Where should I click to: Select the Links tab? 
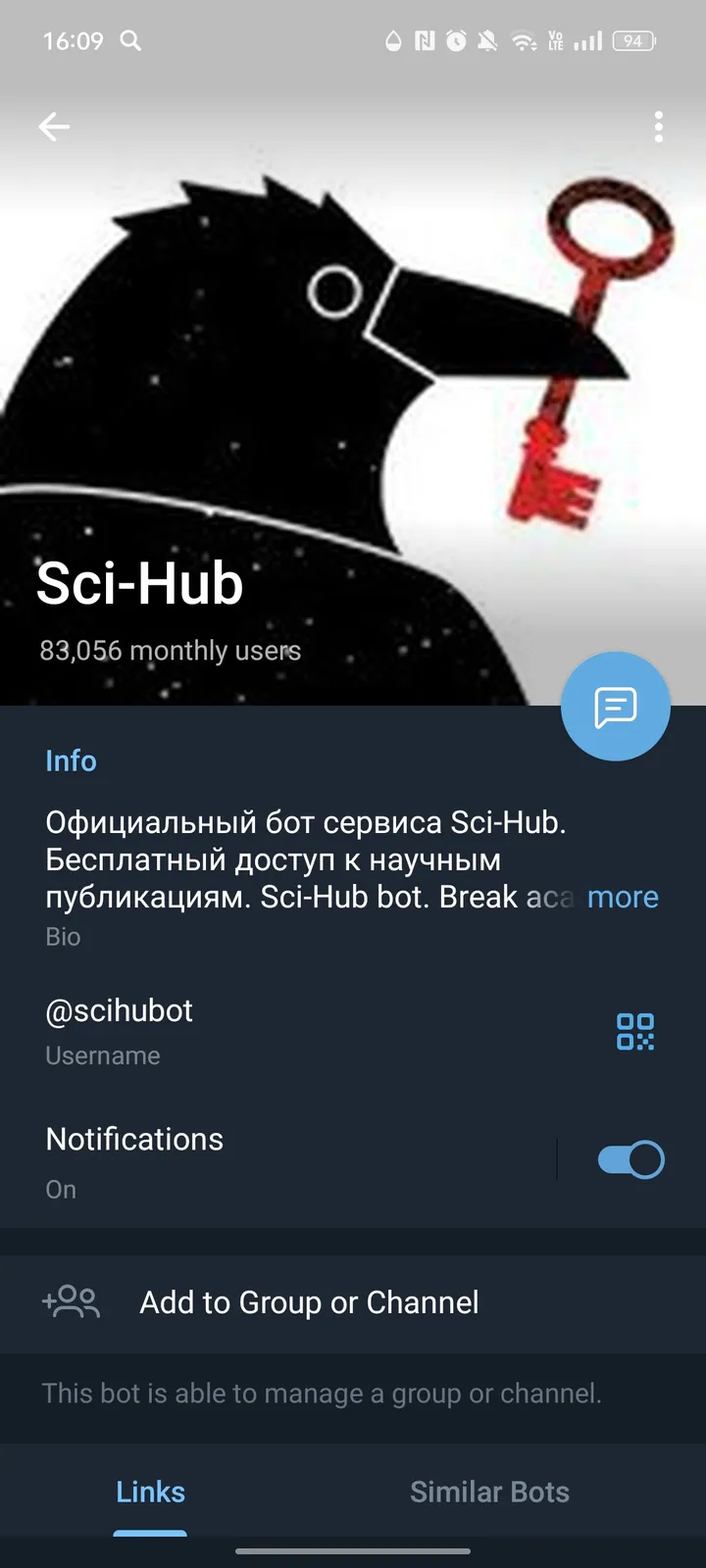point(150,1492)
